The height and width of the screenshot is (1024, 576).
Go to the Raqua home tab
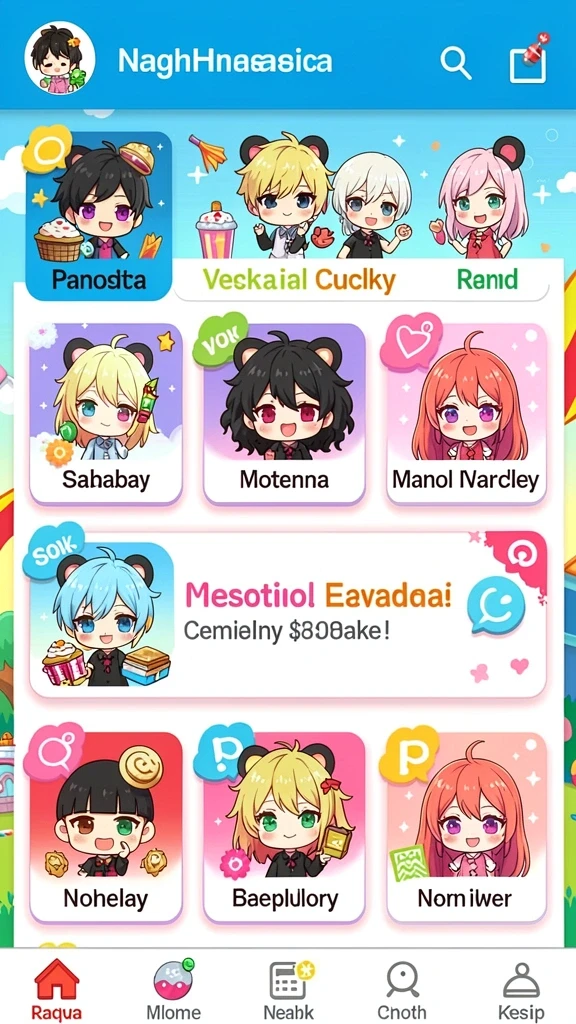57,988
